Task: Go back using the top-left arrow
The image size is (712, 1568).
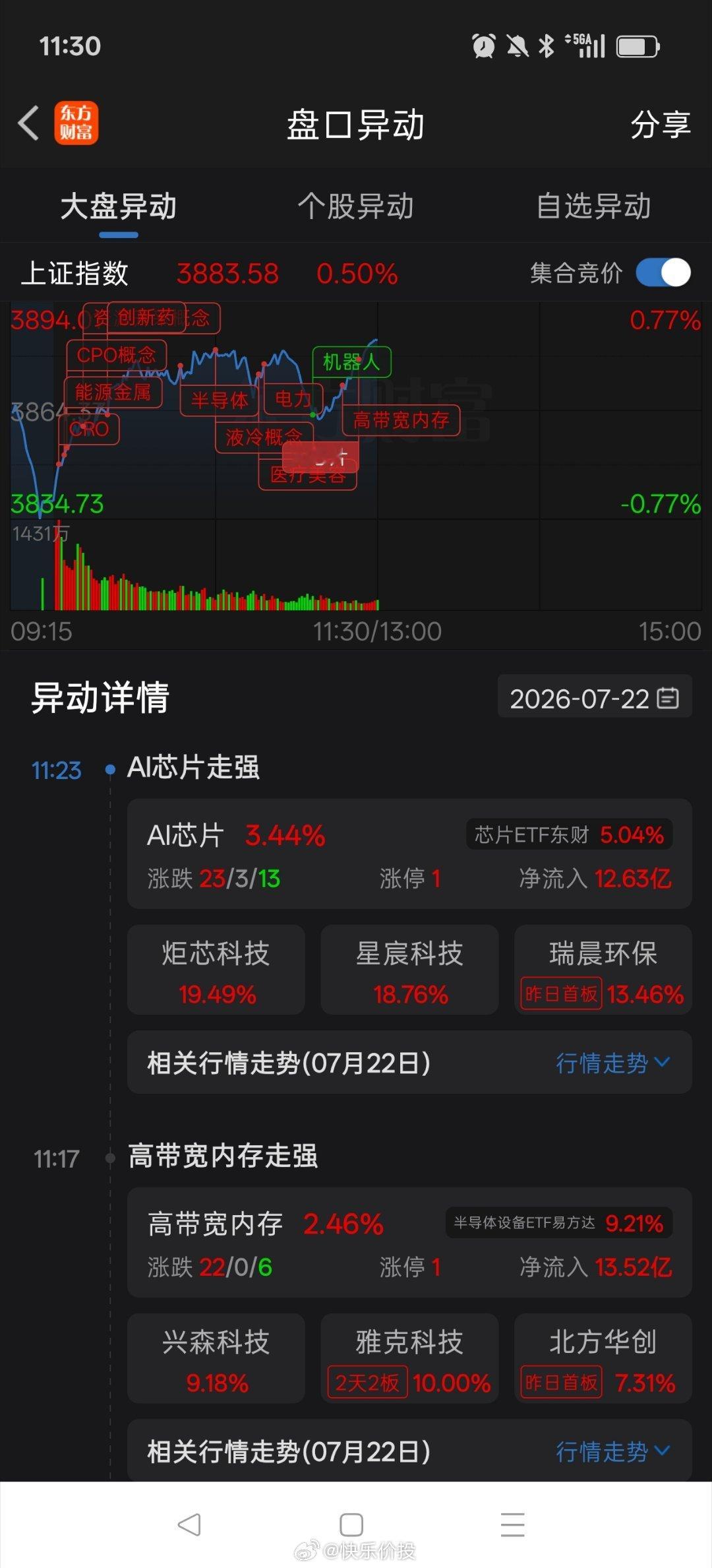Action: pos(28,123)
